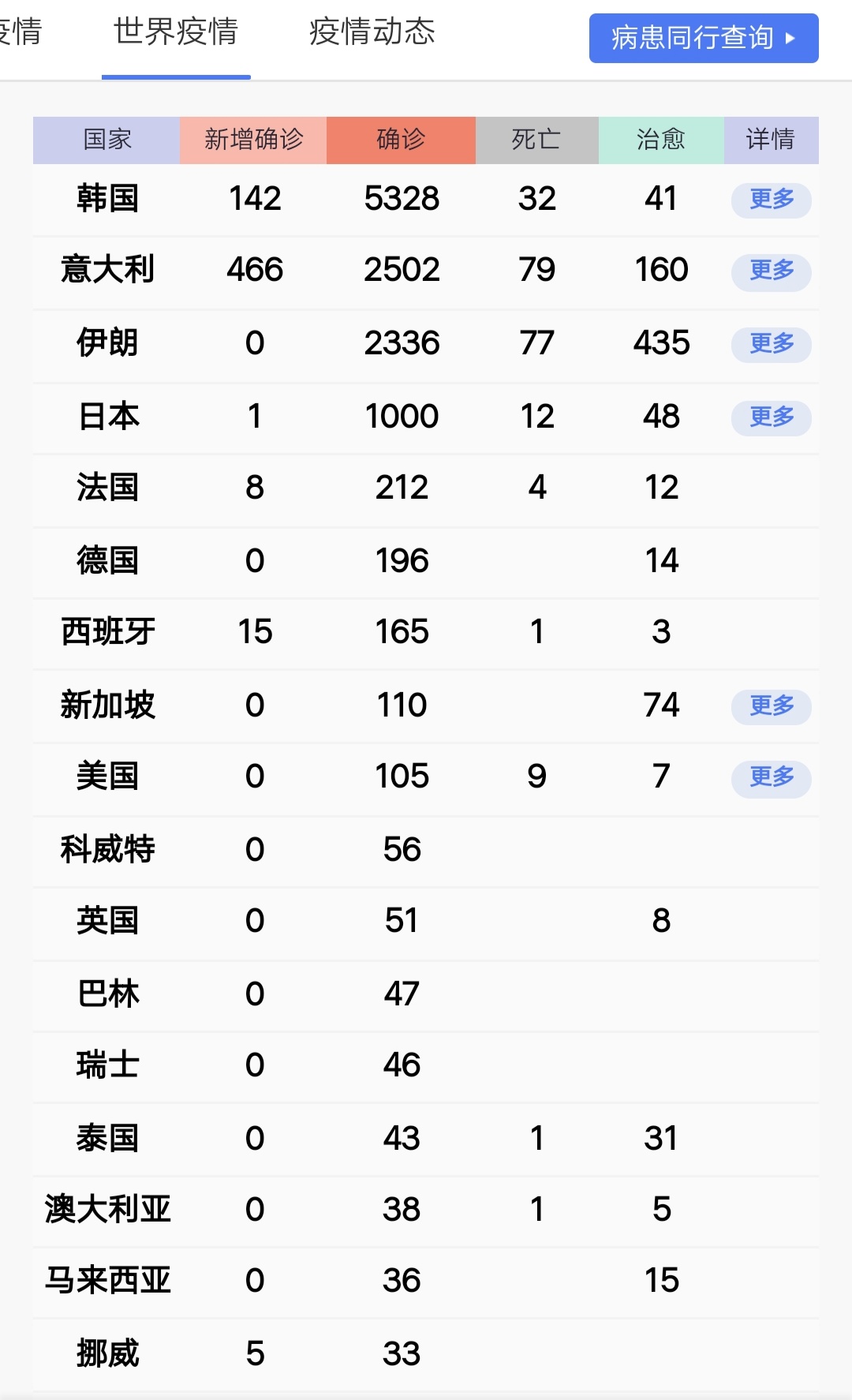852x1400 pixels.
Task: See 更多 details for 美国
Action: point(771,778)
